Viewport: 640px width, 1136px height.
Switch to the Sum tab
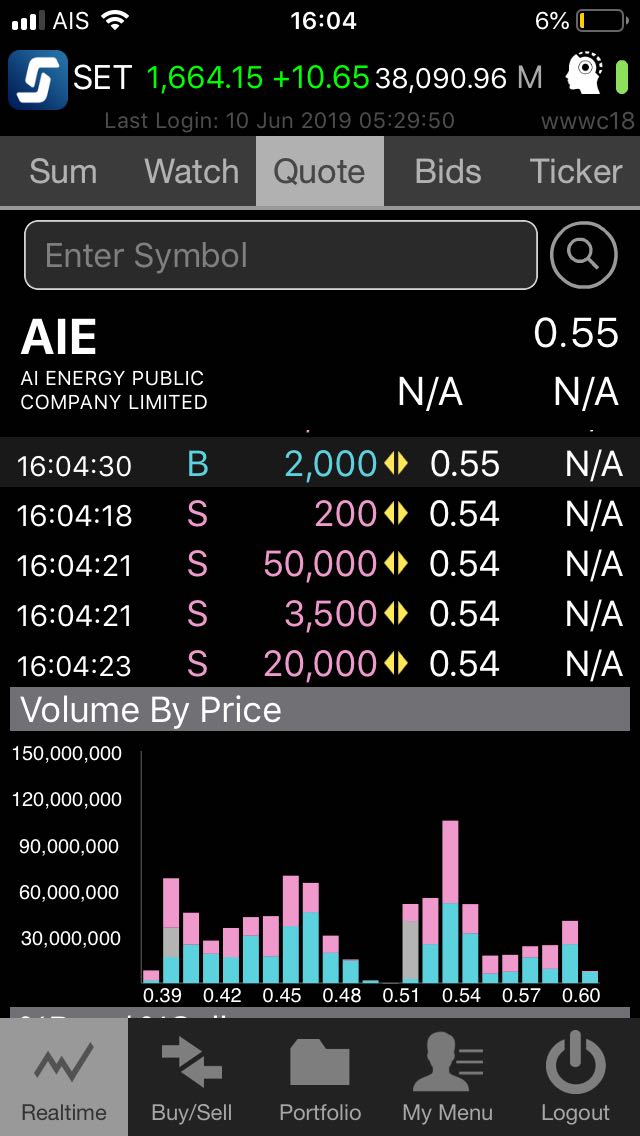click(x=63, y=171)
